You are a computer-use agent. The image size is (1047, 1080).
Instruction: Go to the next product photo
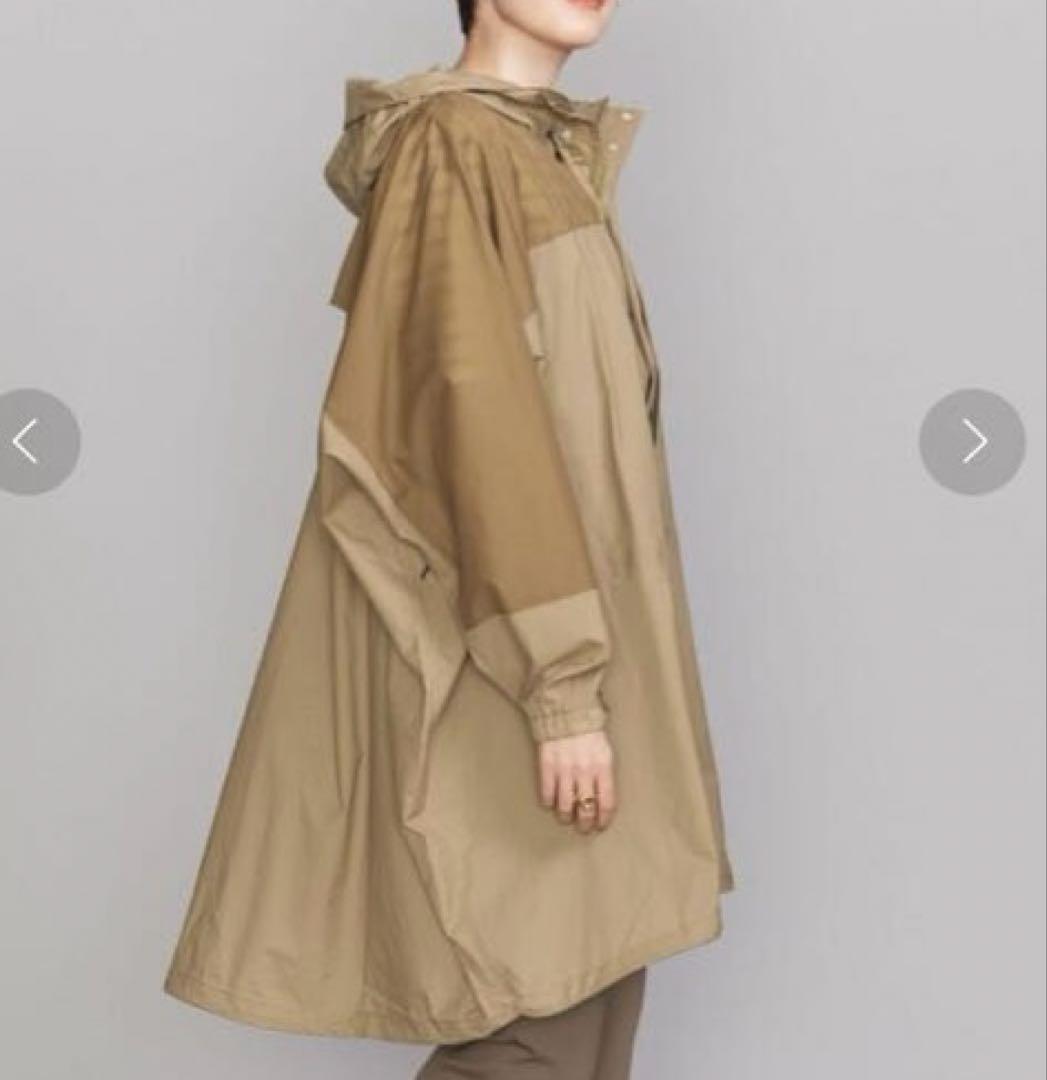[x=972, y=441]
